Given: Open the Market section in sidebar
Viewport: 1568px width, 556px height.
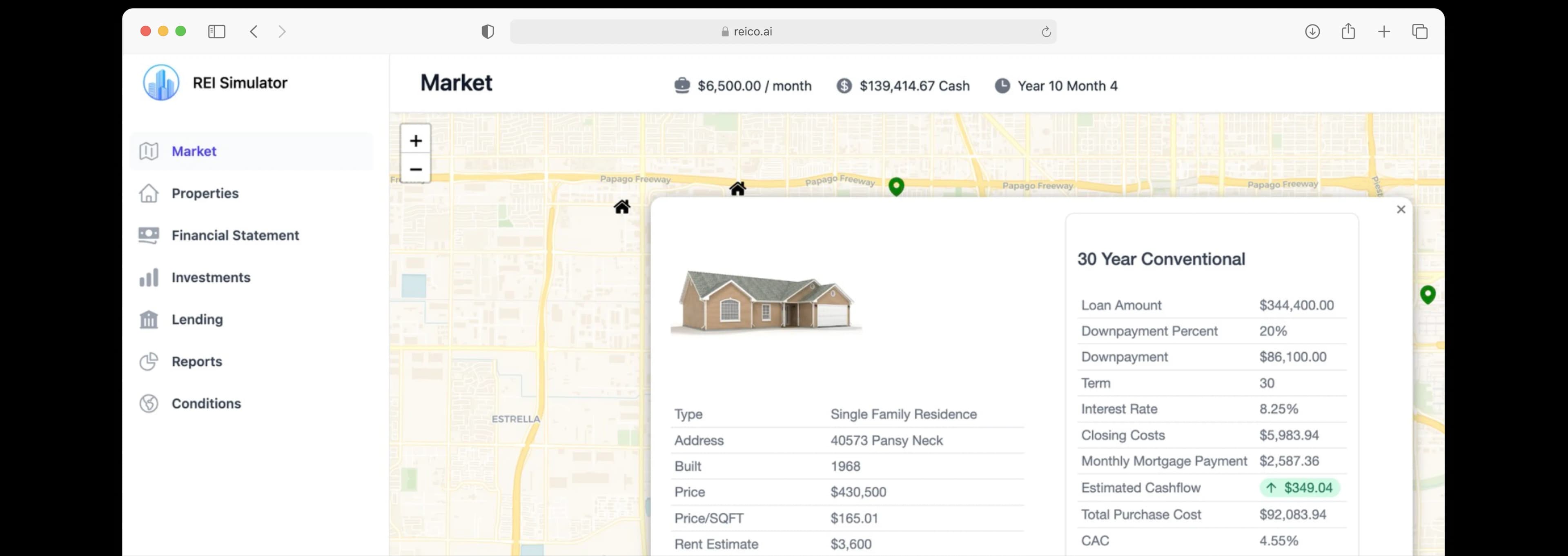Looking at the screenshot, I should pyautogui.click(x=194, y=151).
